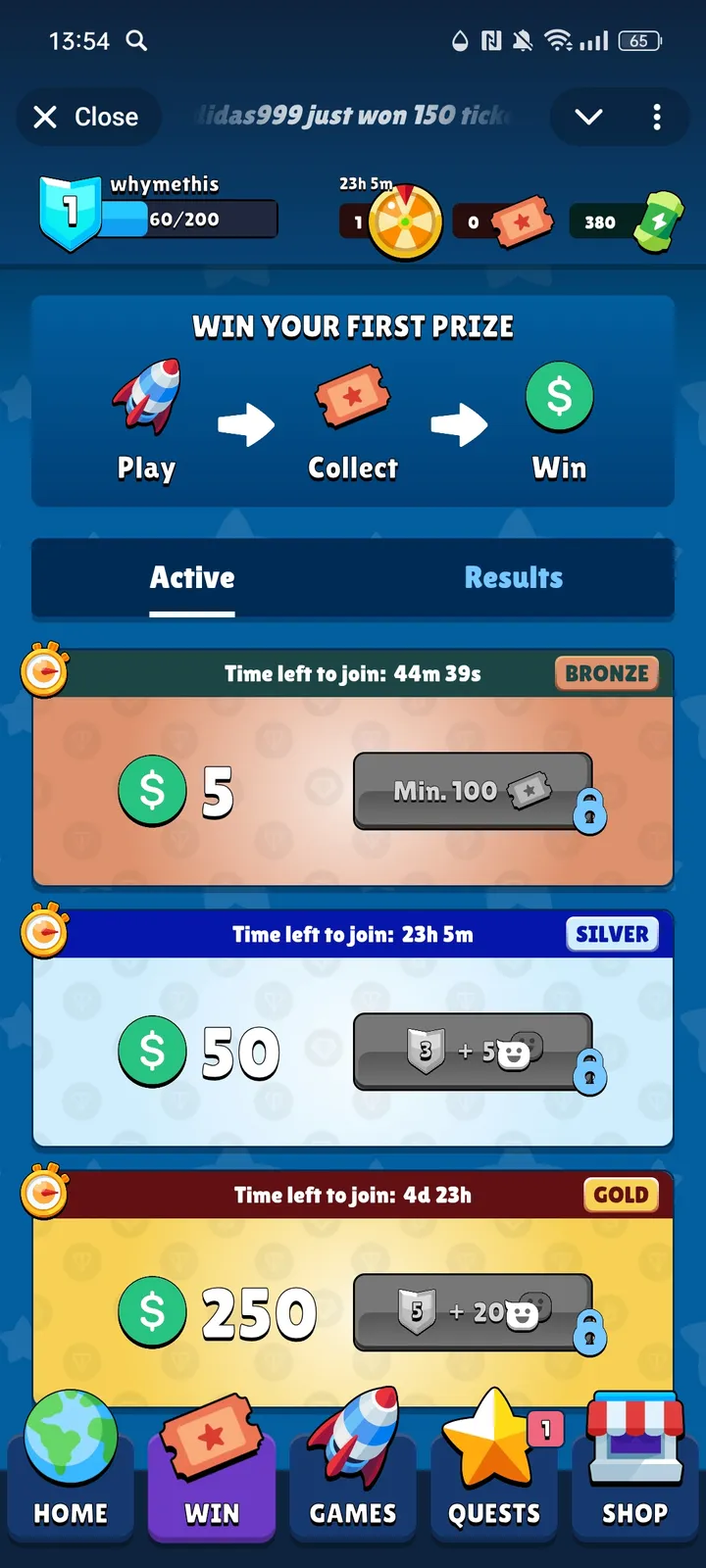Switch to the Games tab

point(353,1470)
